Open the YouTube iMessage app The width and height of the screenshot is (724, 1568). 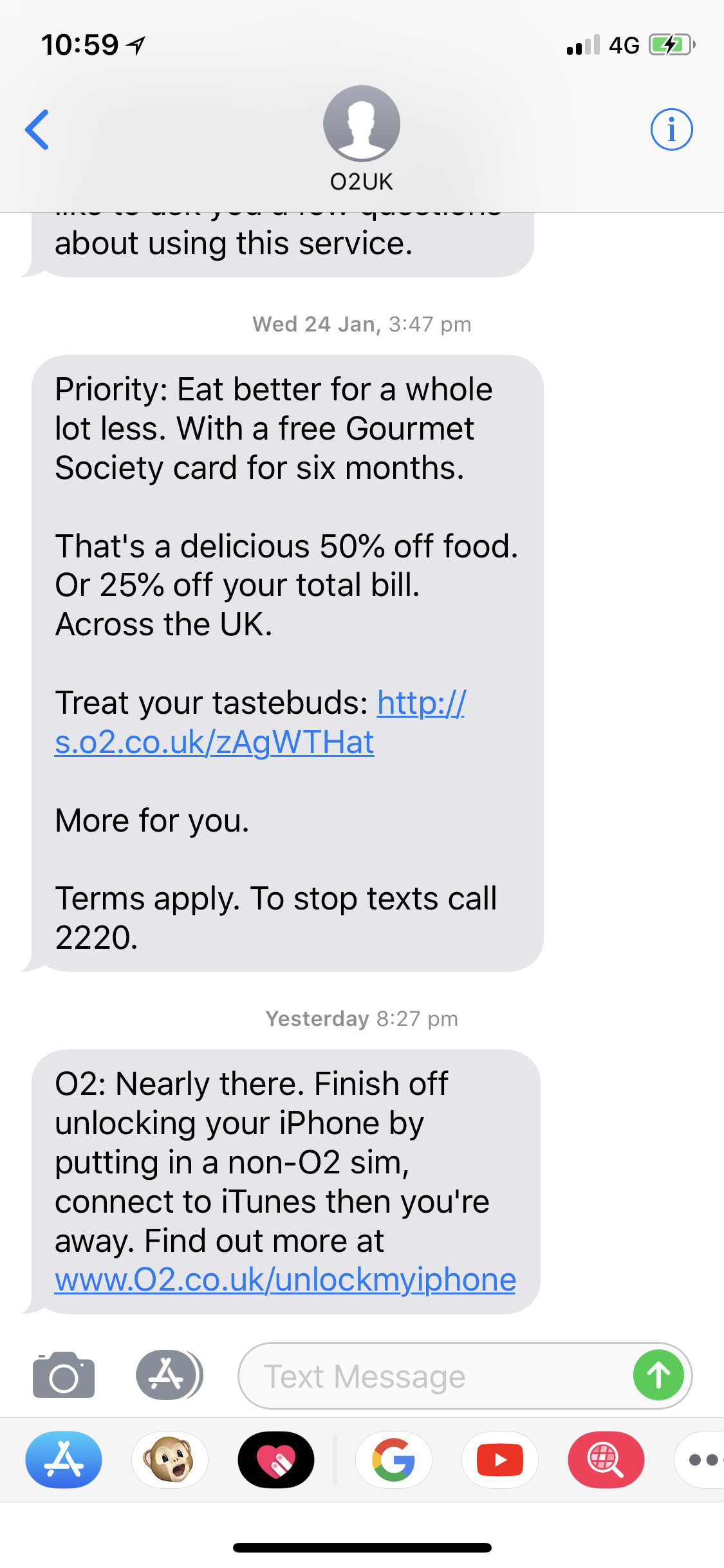pyautogui.click(x=500, y=1460)
